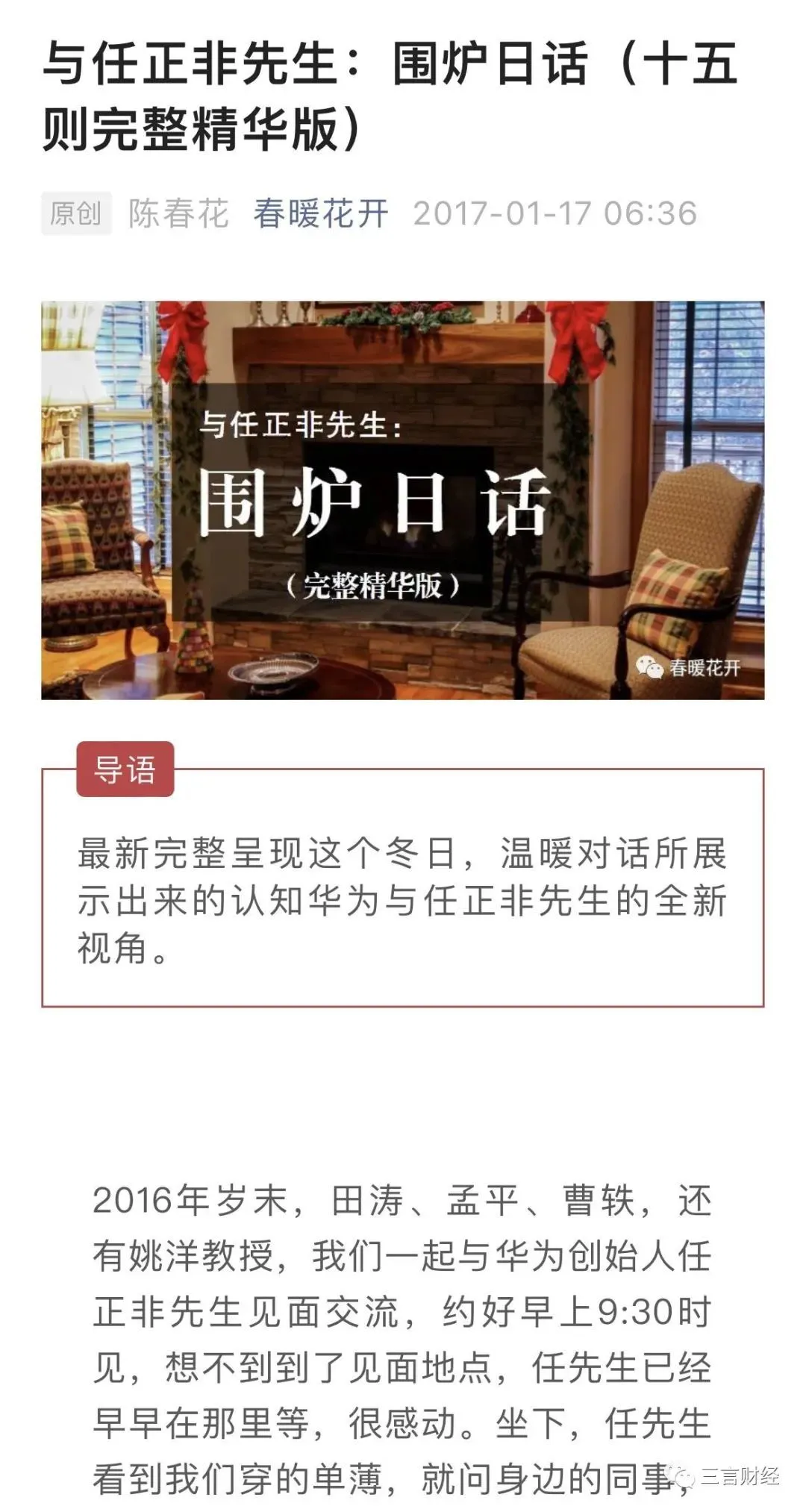Open the 春暖花开 official account link
This screenshot has height=1512, width=806.
point(321,213)
